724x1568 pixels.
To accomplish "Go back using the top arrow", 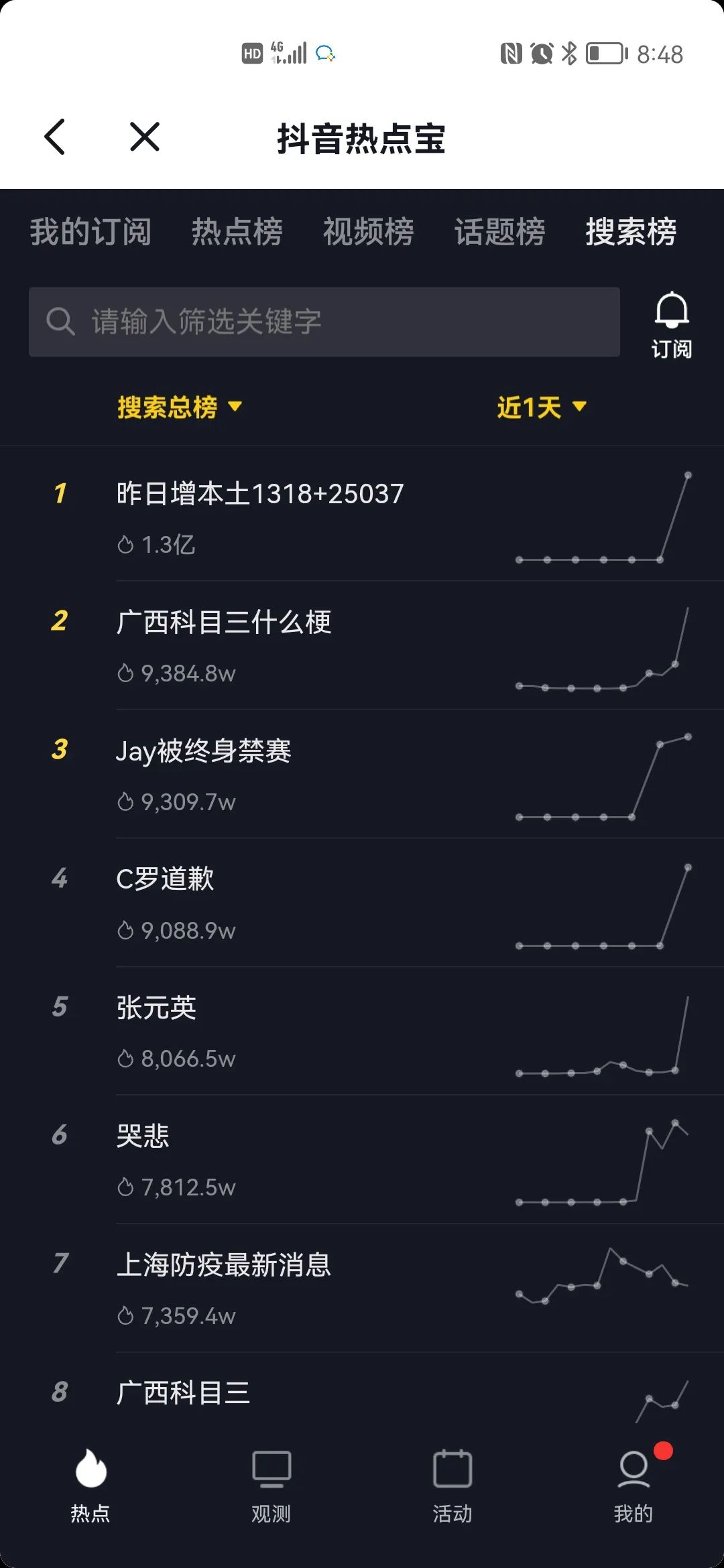I will [x=55, y=137].
